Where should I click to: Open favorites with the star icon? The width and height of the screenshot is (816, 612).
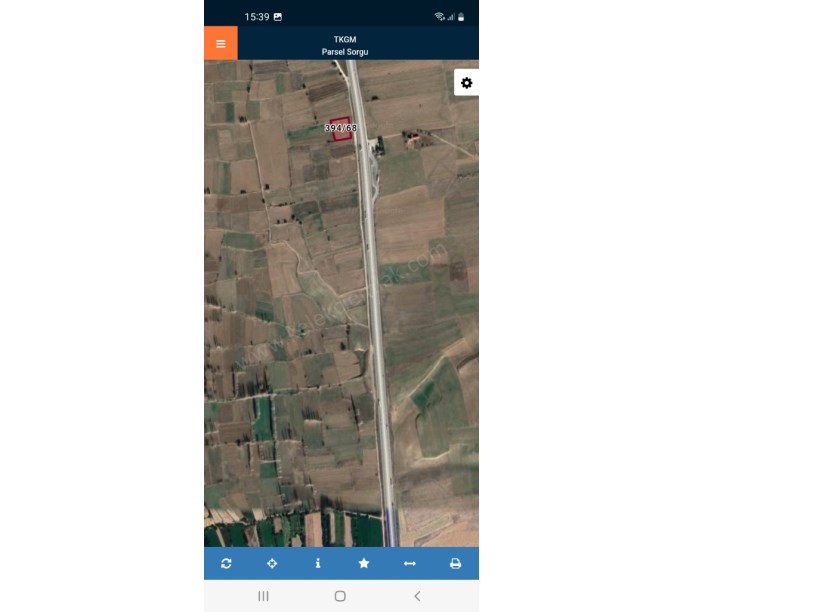click(x=364, y=564)
